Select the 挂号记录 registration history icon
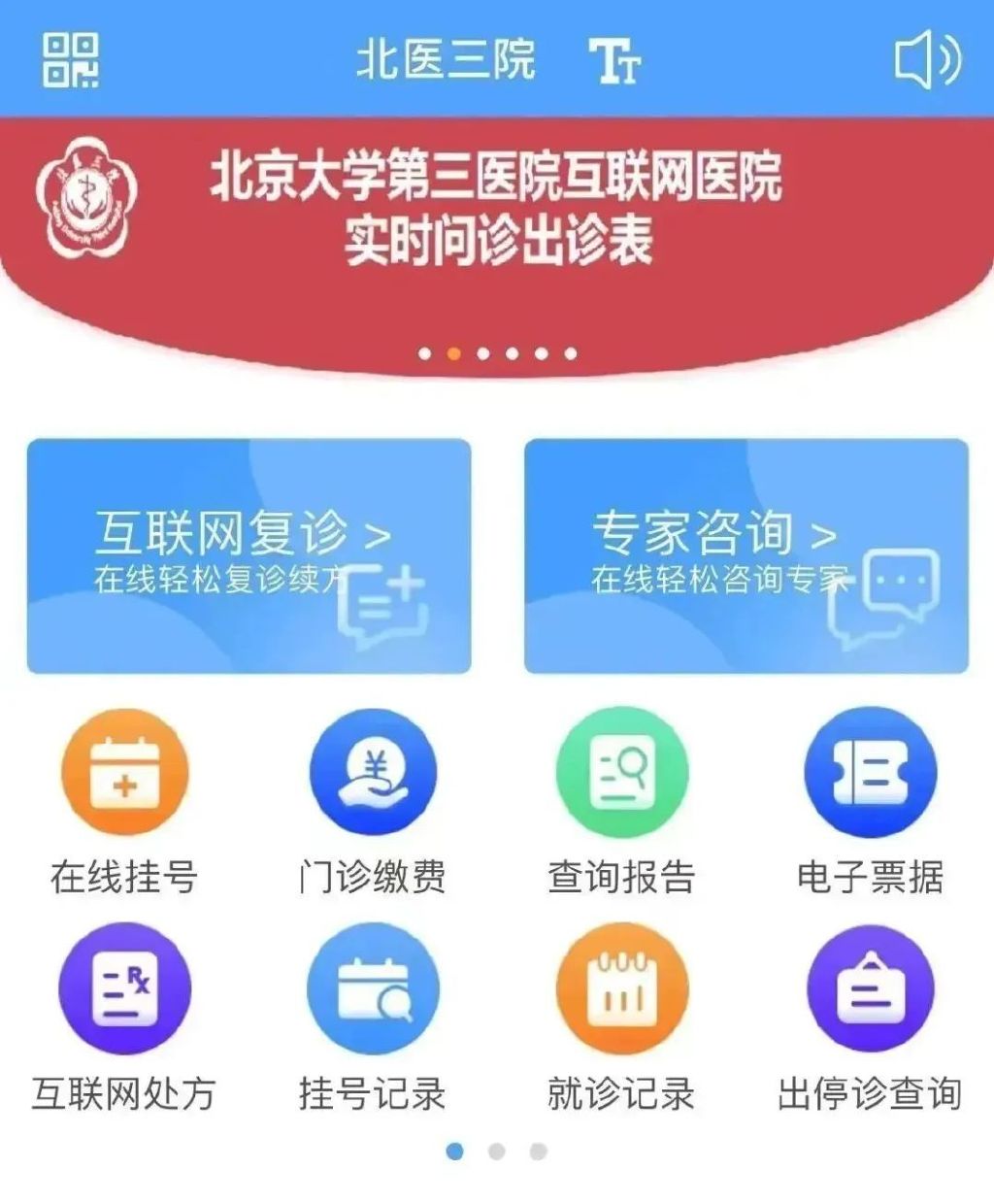 point(374,987)
